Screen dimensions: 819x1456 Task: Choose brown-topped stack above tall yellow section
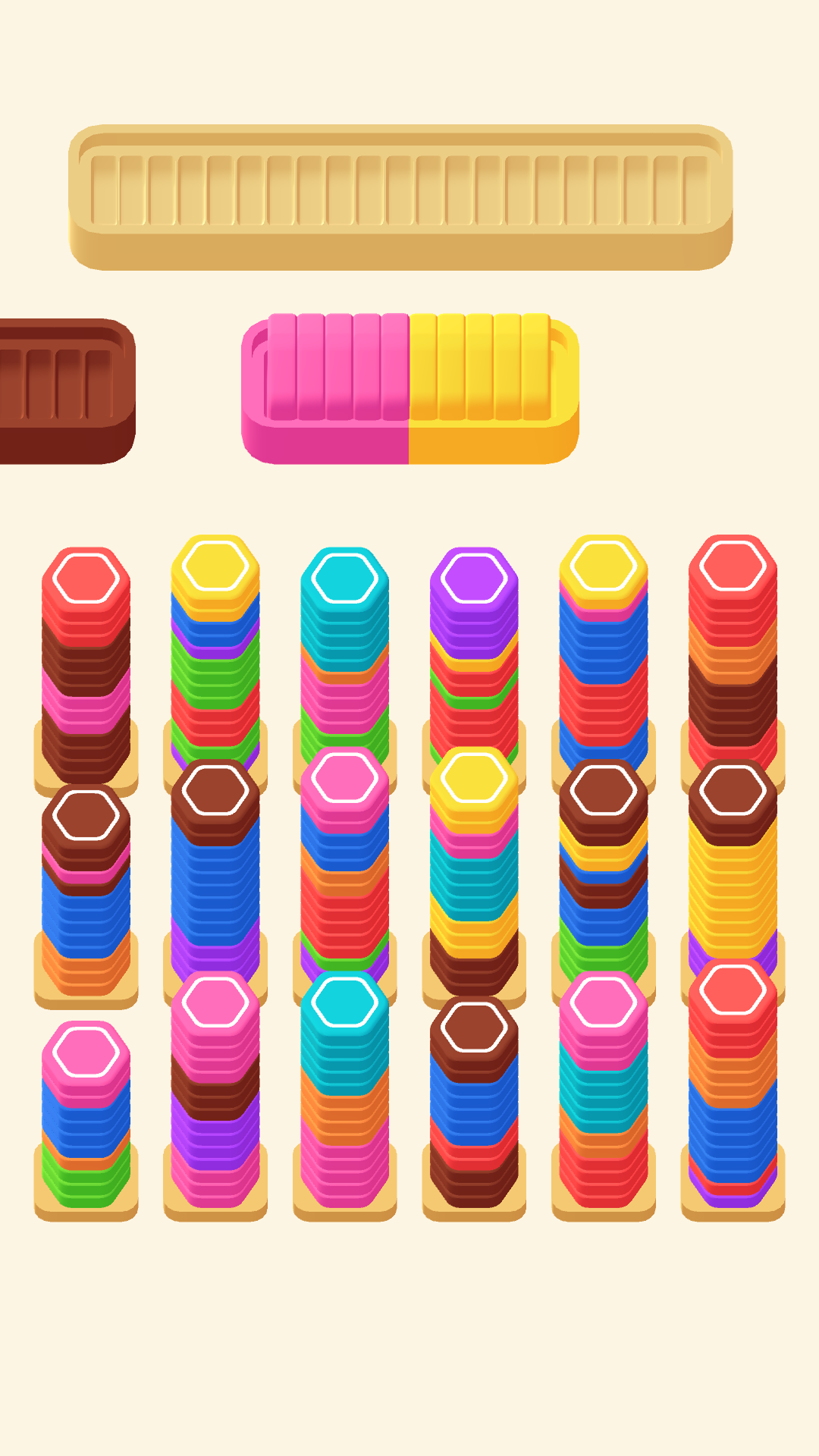(x=733, y=791)
